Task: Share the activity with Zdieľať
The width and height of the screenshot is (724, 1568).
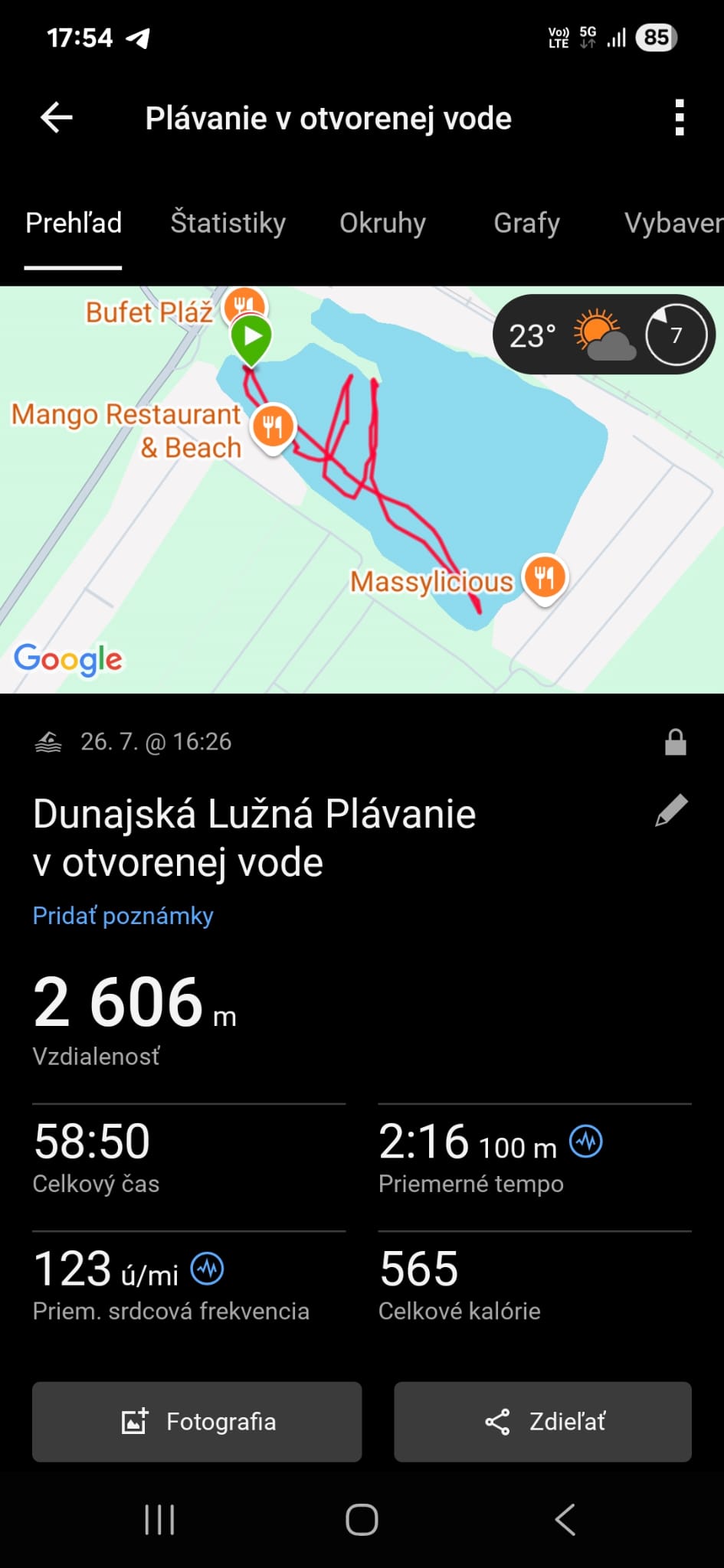Action: point(542,1422)
